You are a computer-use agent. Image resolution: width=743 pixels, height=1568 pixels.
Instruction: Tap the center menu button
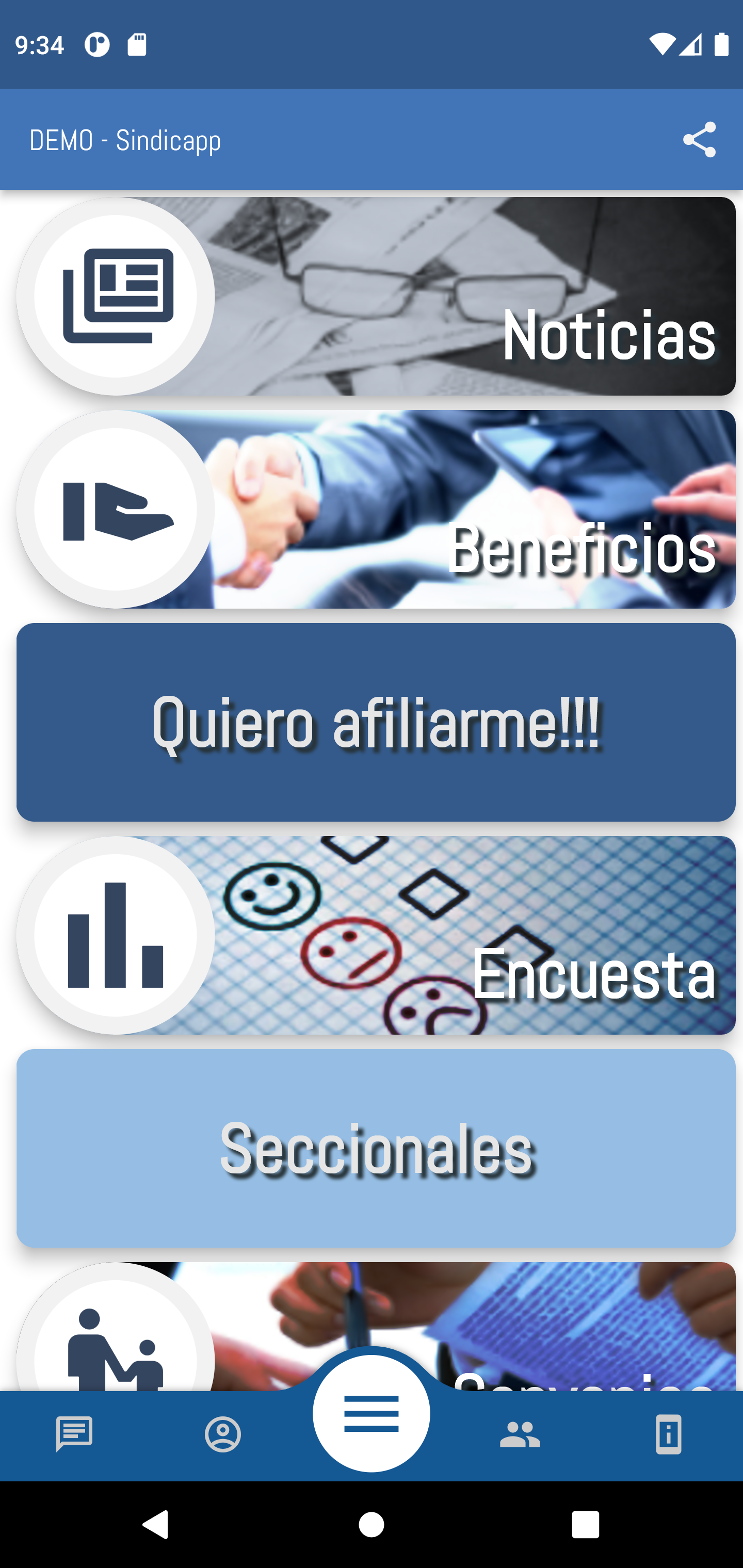coord(372,1413)
